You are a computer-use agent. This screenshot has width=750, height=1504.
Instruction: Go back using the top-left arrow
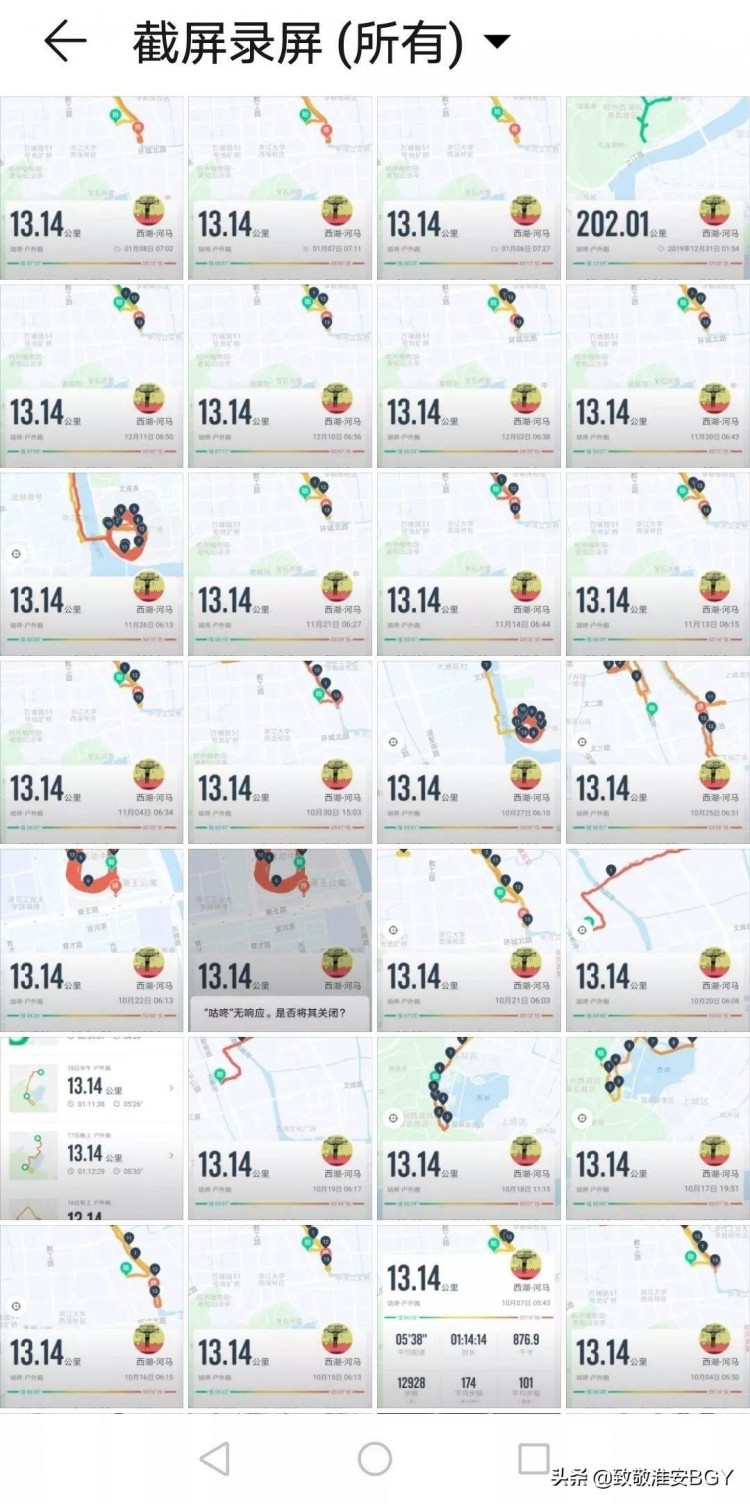click(65, 43)
